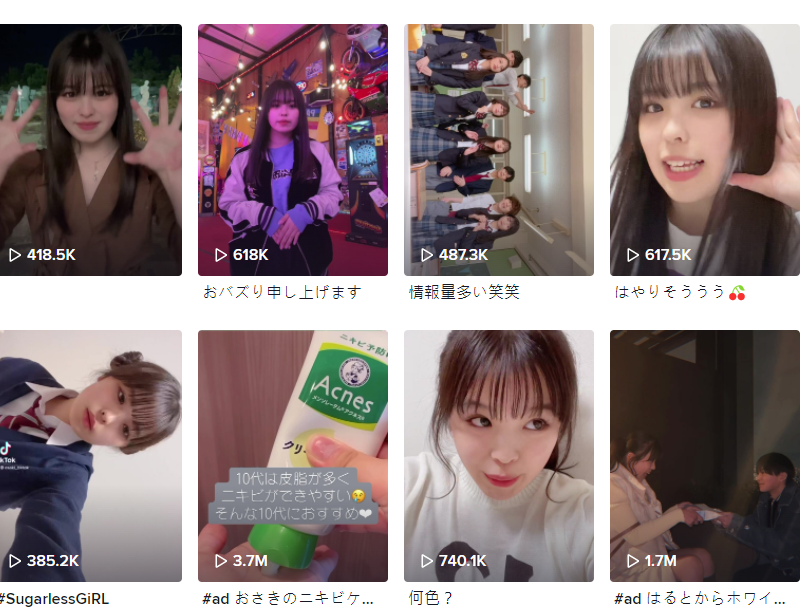Play the video captioned おバズり申し上げます
803x616 pixels.
click(292, 150)
